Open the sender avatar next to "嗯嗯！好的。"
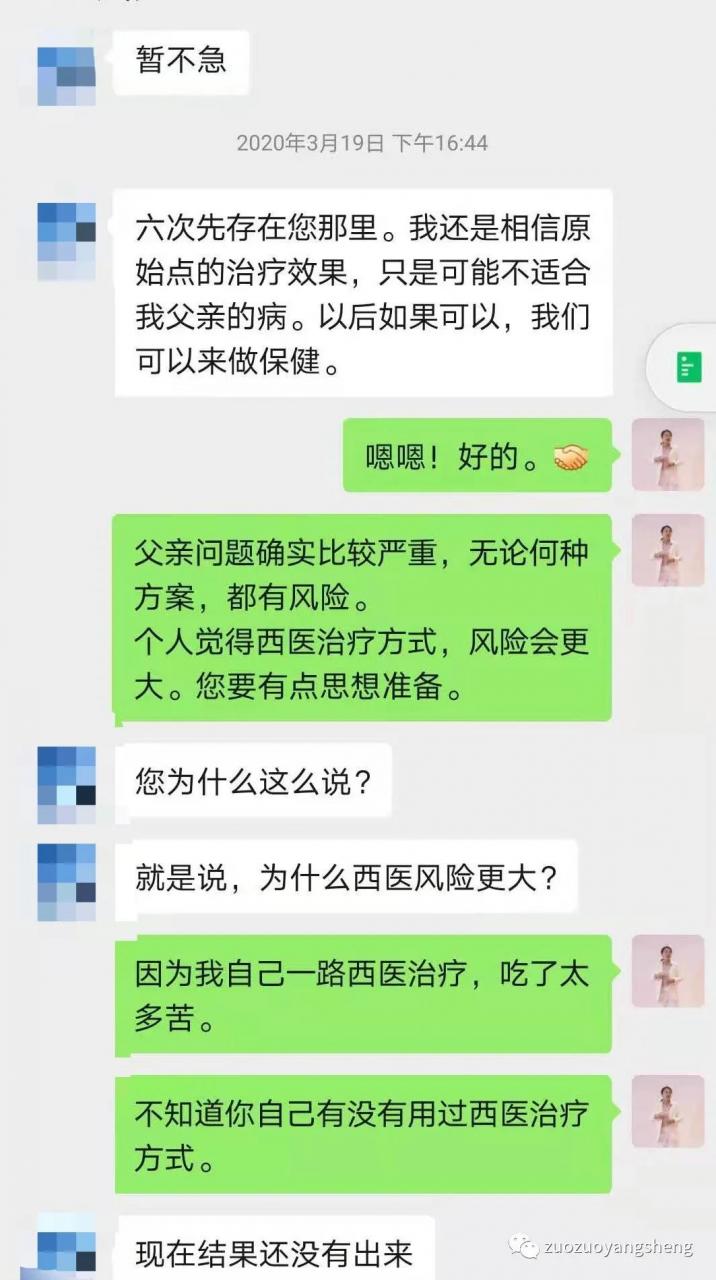This screenshot has height=1280, width=716. click(x=668, y=454)
